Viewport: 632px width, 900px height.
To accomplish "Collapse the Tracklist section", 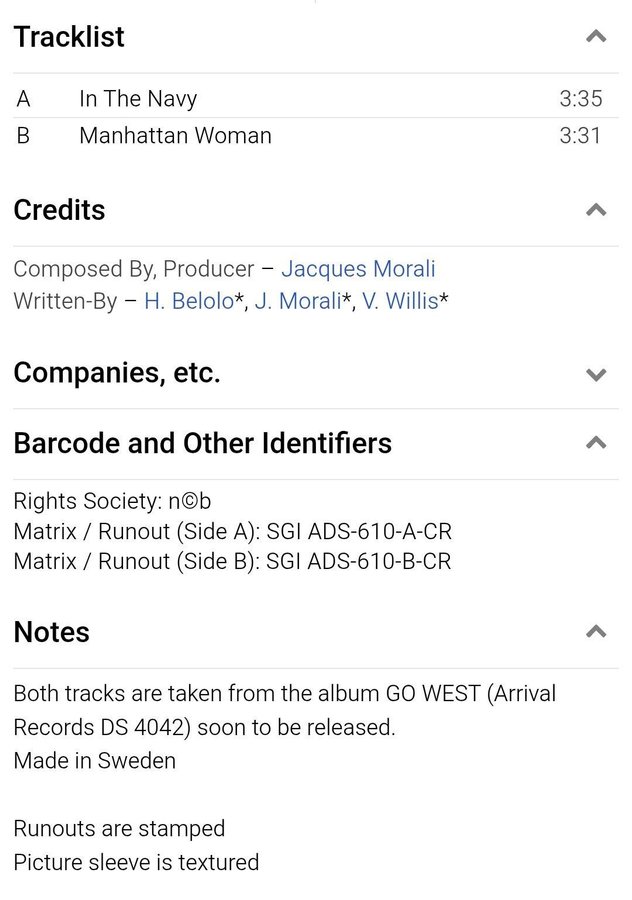I will (x=595, y=37).
